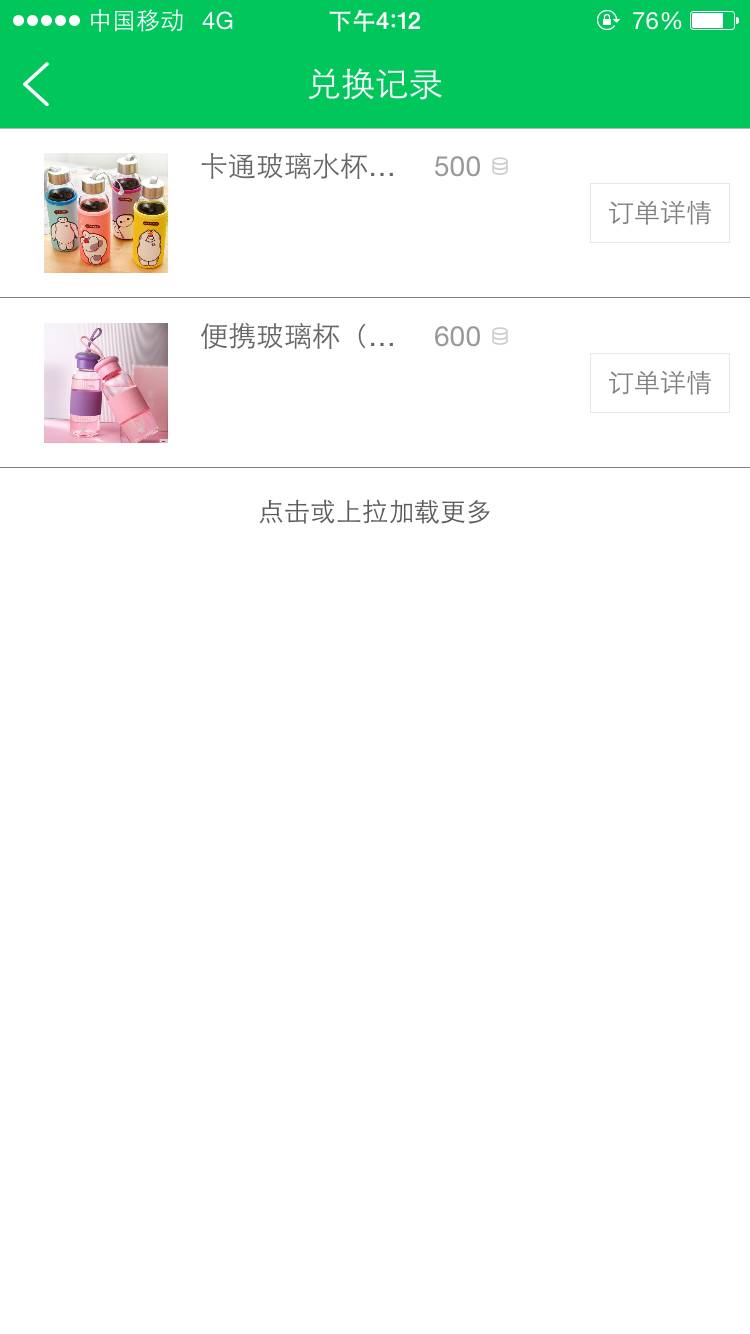
Task: Open the 卡通玻璃水杯 product image
Action: (106, 213)
